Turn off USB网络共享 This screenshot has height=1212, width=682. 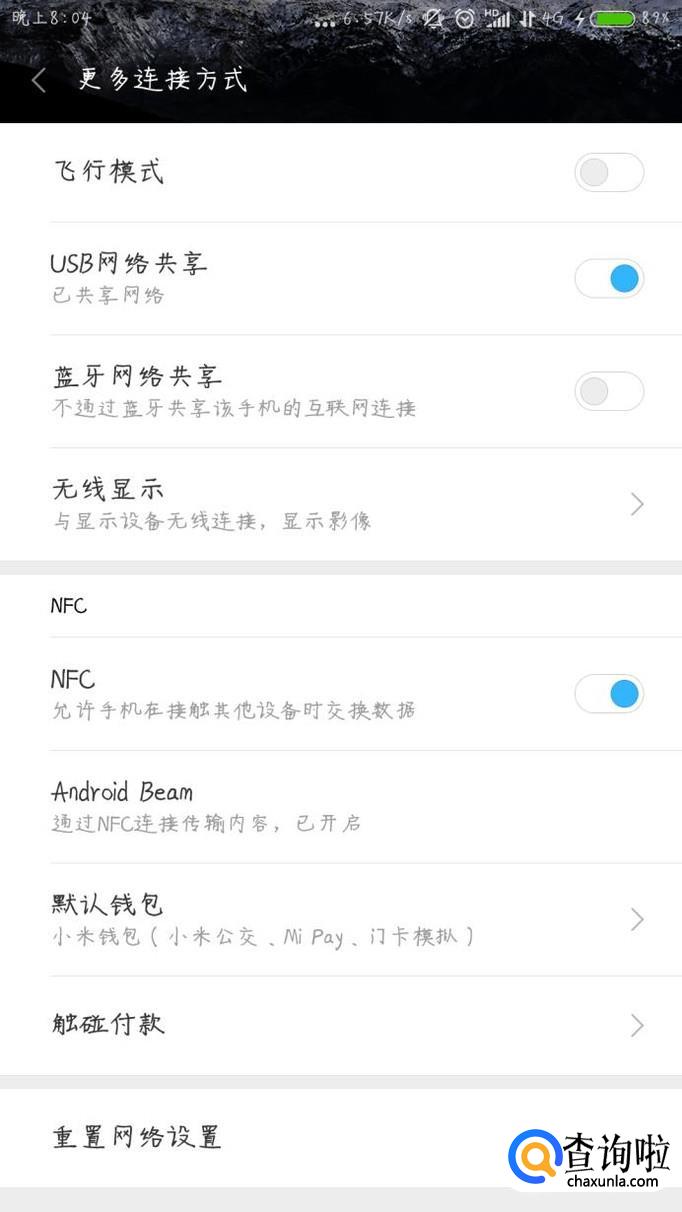coord(608,278)
